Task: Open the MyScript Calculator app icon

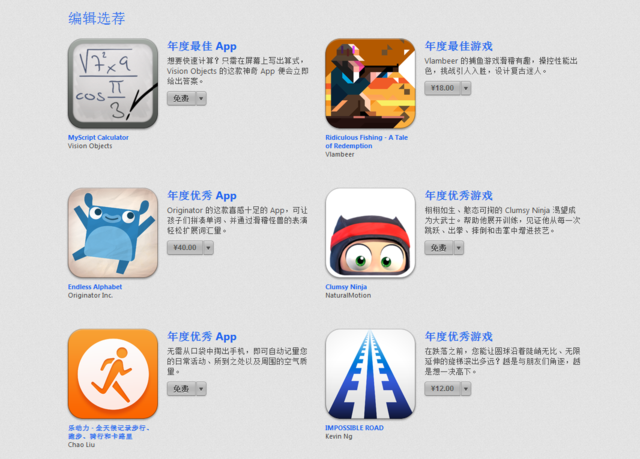Action: 113,83
